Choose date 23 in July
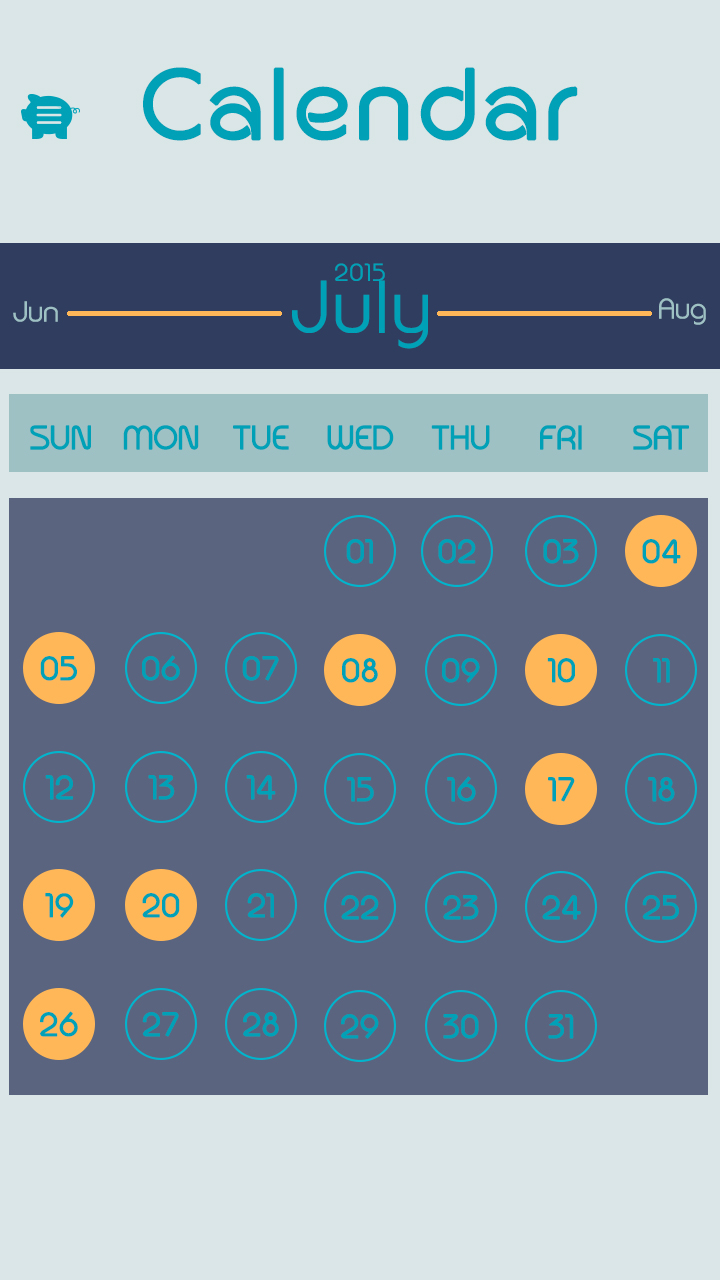This screenshot has height=1280, width=720. point(461,907)
